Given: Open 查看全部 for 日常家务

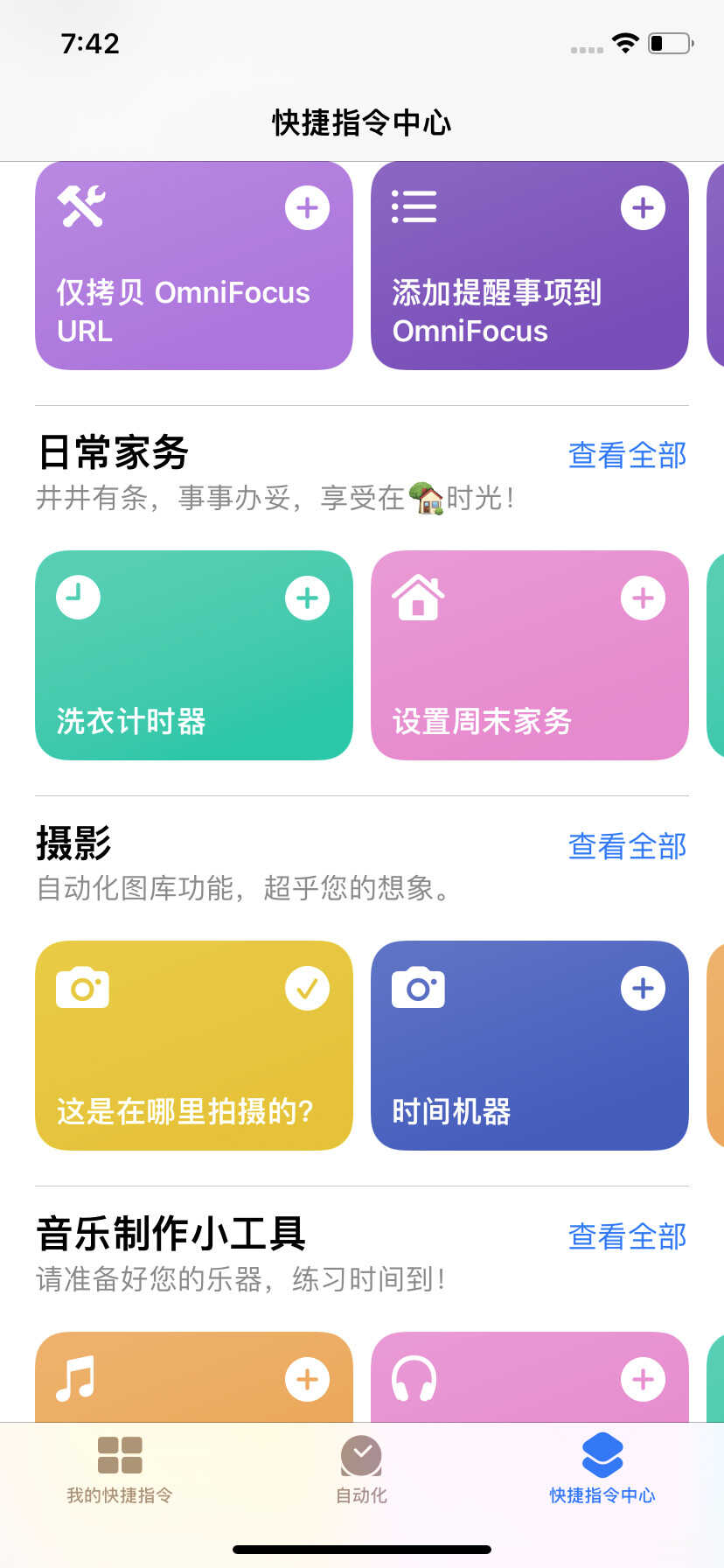Looking at the screenshot, I should 627,455.
